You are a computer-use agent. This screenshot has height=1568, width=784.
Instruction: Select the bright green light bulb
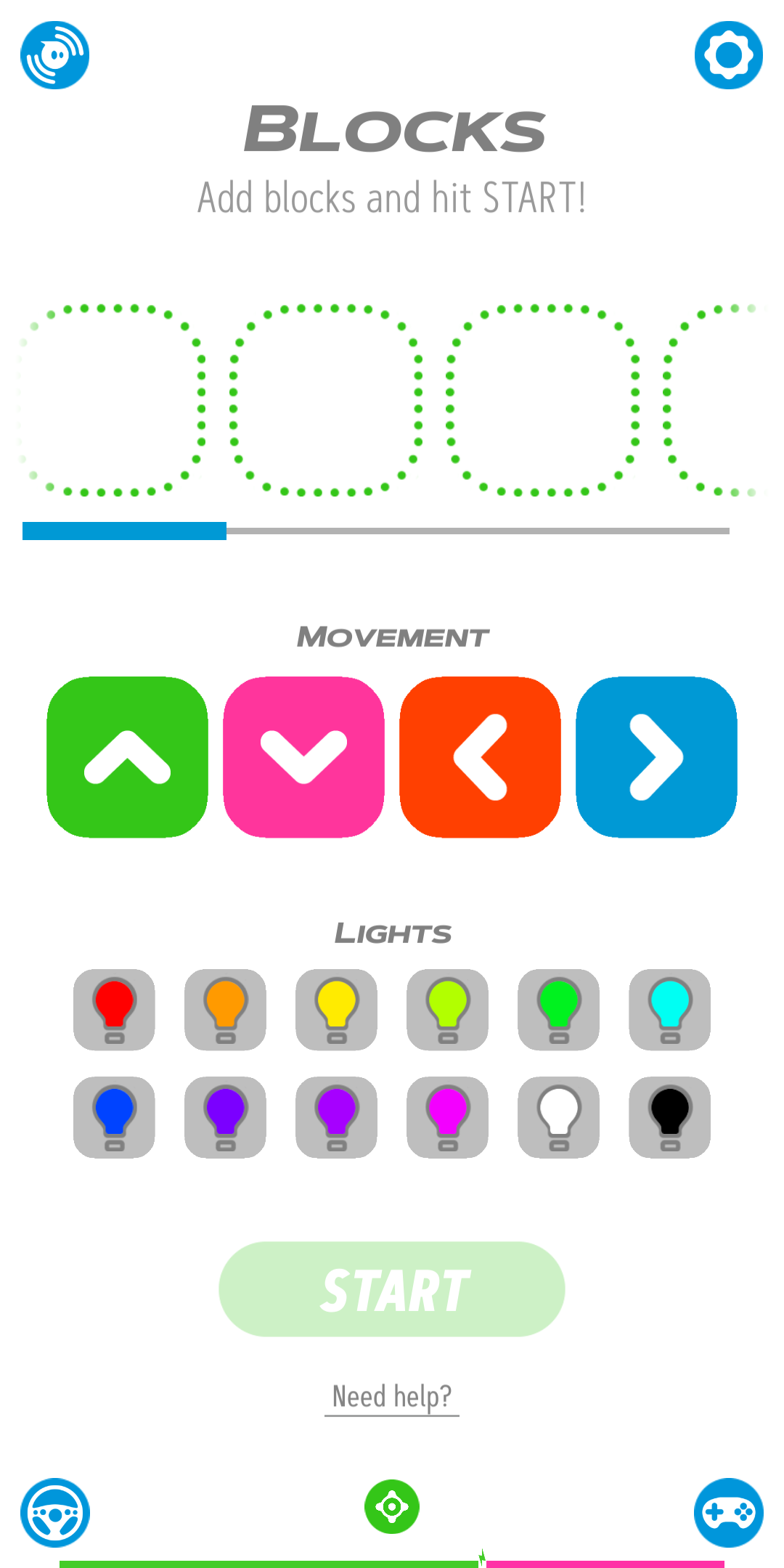point(558,1010)
